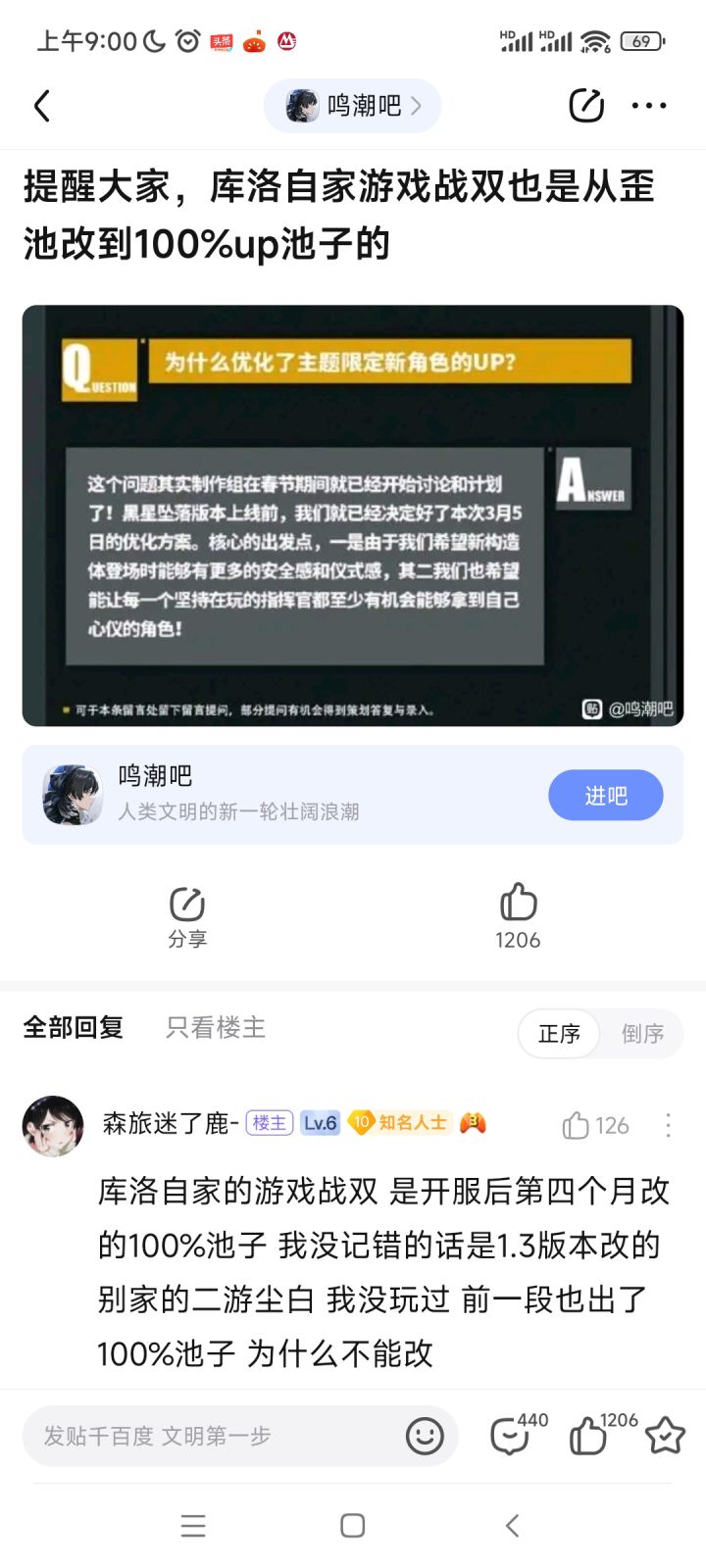Select the 正序 sorting option
706x1568 pixels.
click(x=558, y=1034)
